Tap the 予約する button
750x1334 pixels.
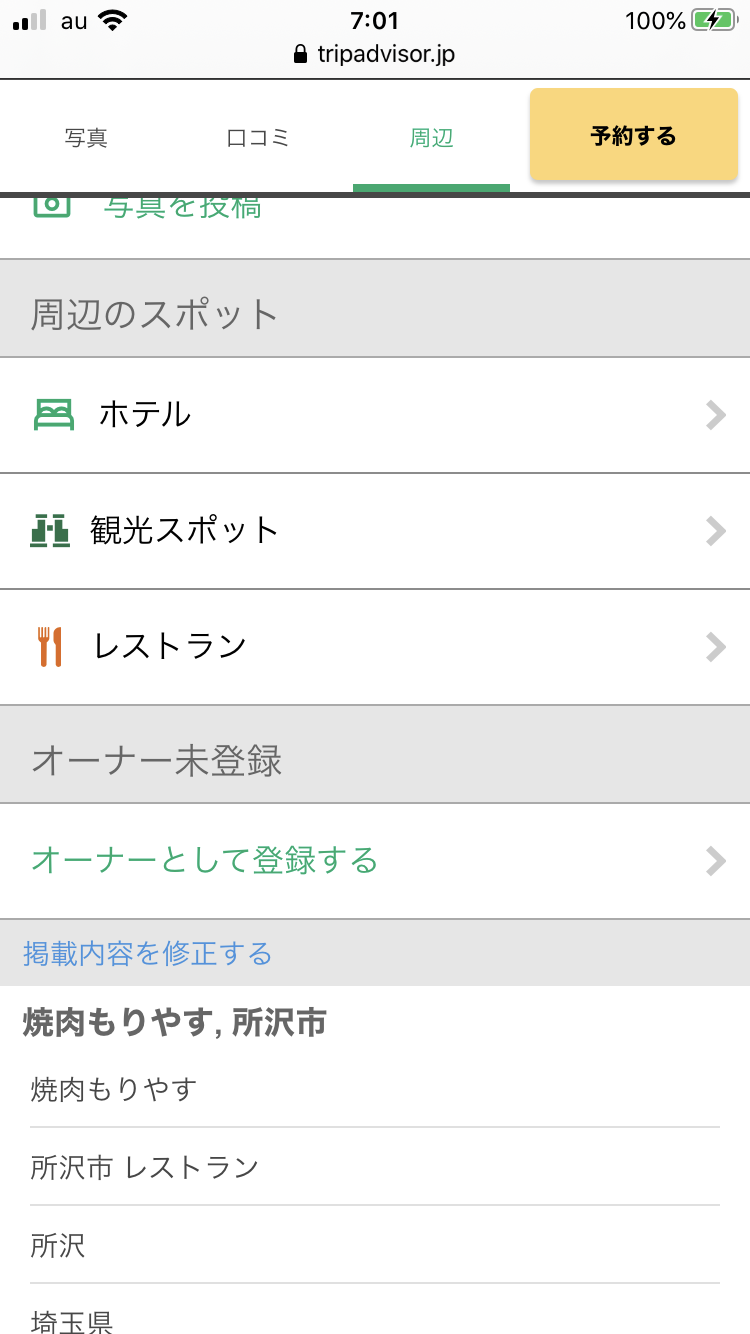click(633, 136)
